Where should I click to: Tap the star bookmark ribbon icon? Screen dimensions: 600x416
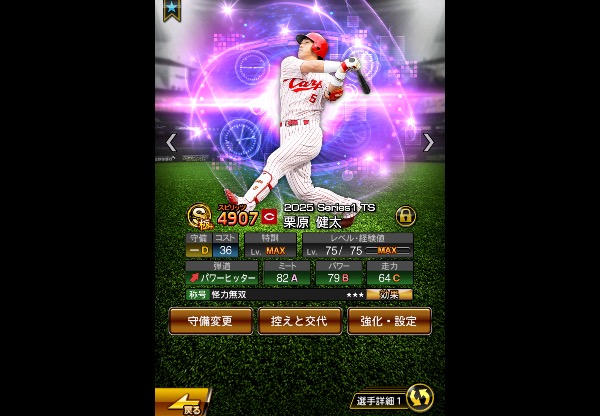(x=172, y=10)
